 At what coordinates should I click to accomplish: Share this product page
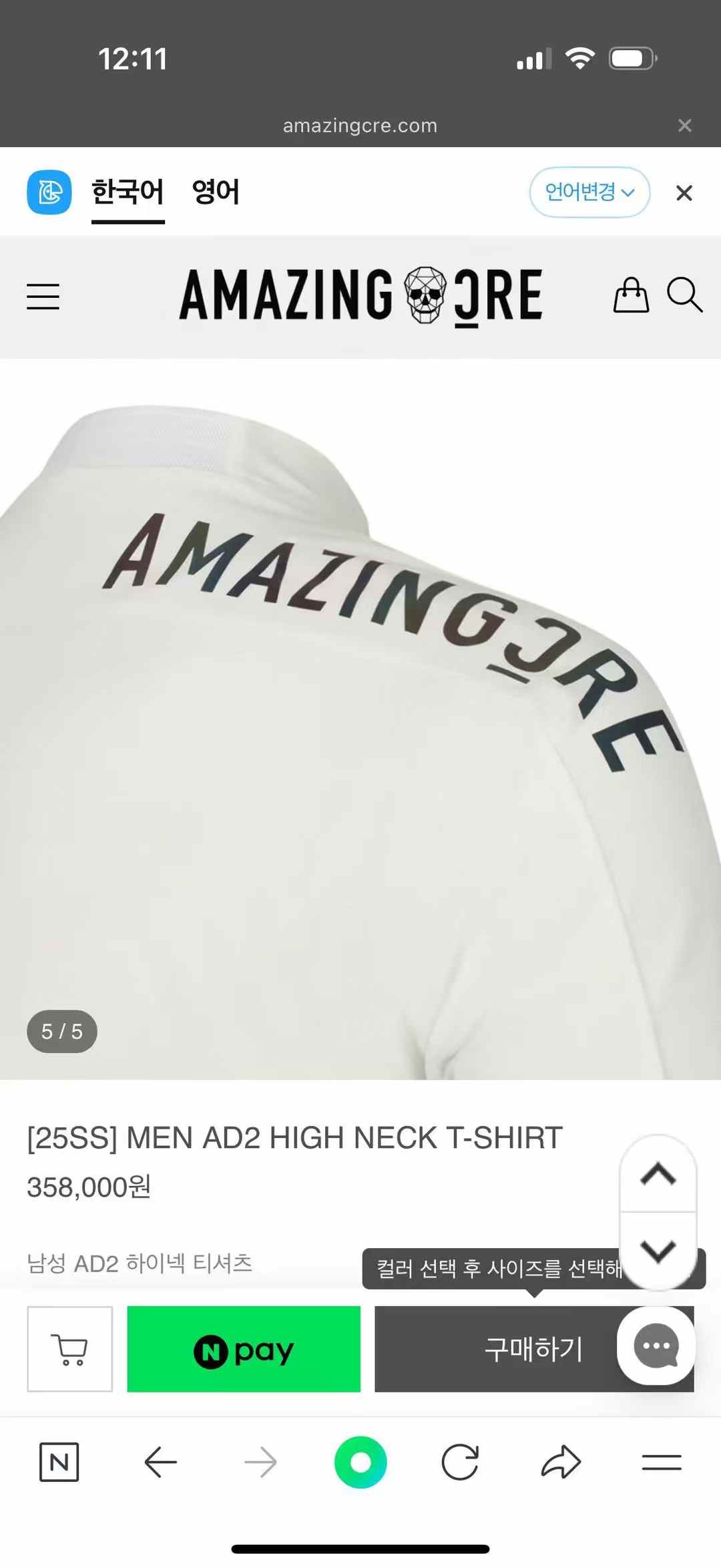[x=561, y=1462]
